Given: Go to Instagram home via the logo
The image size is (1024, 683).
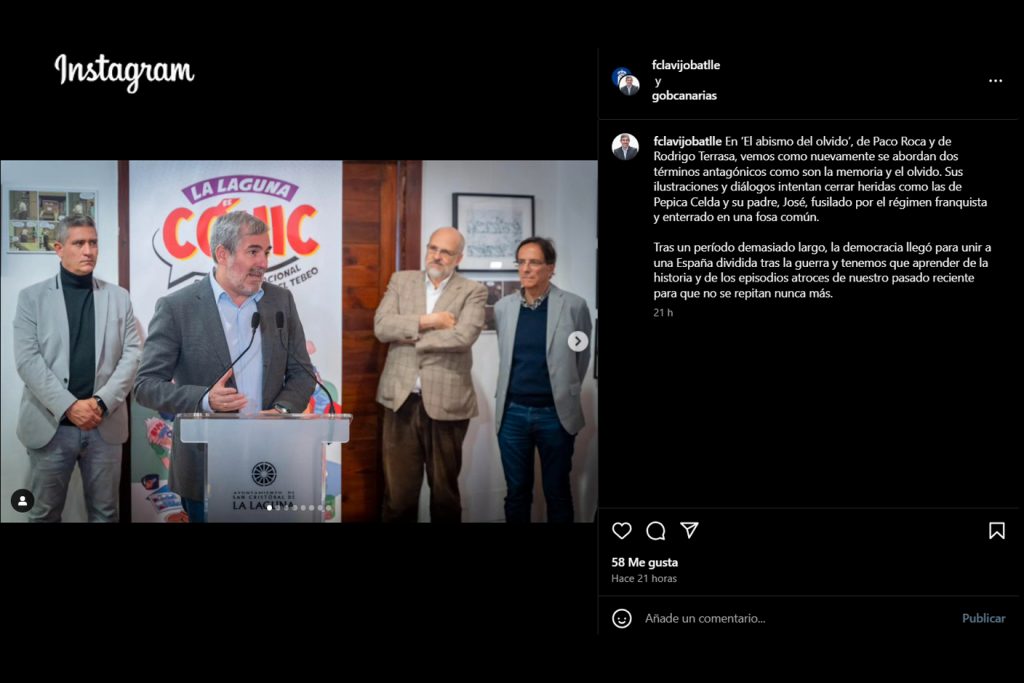Looking at the screenshot, I should coord(124,72).
